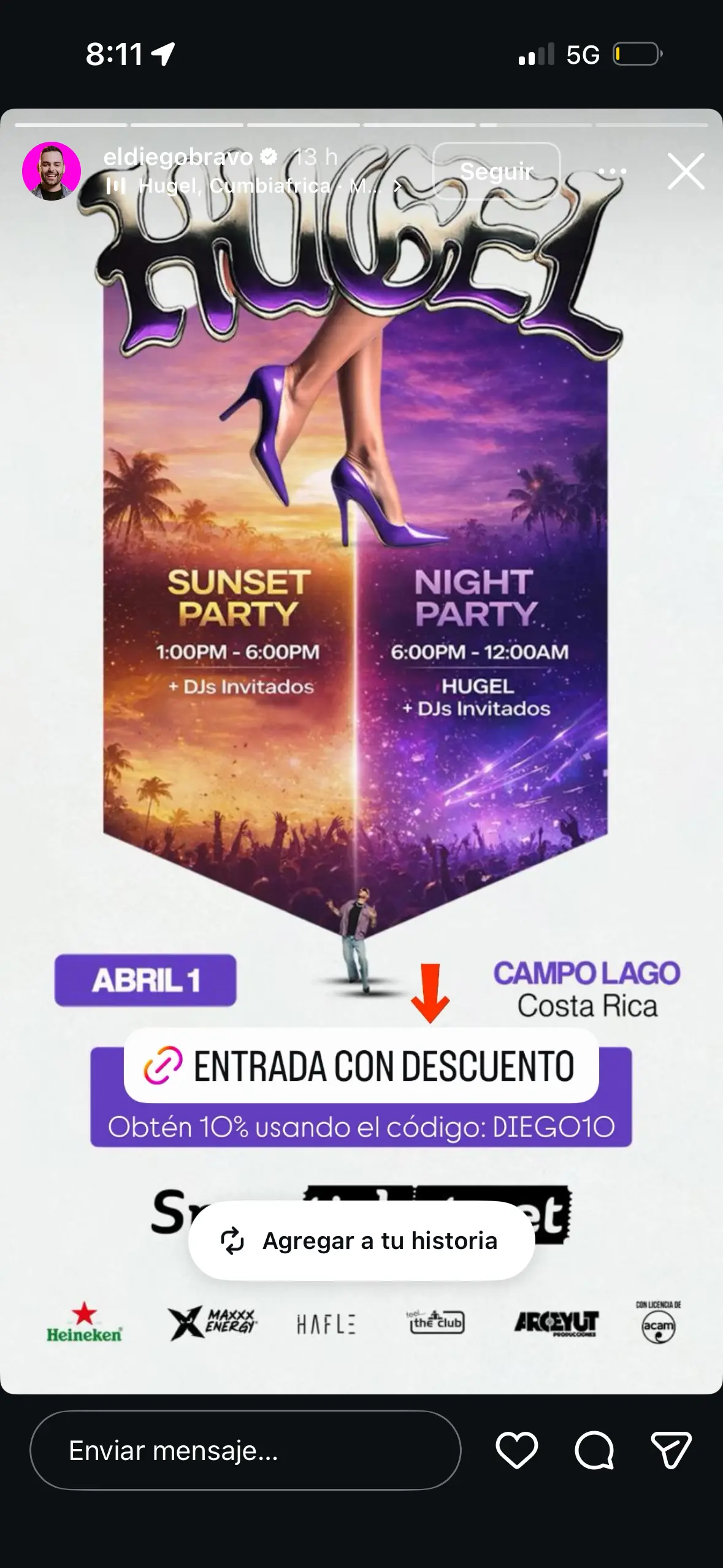Screen dimensions: 723x1568
Task: Share the story via the paper plane
Action: tap(671, 1451)
